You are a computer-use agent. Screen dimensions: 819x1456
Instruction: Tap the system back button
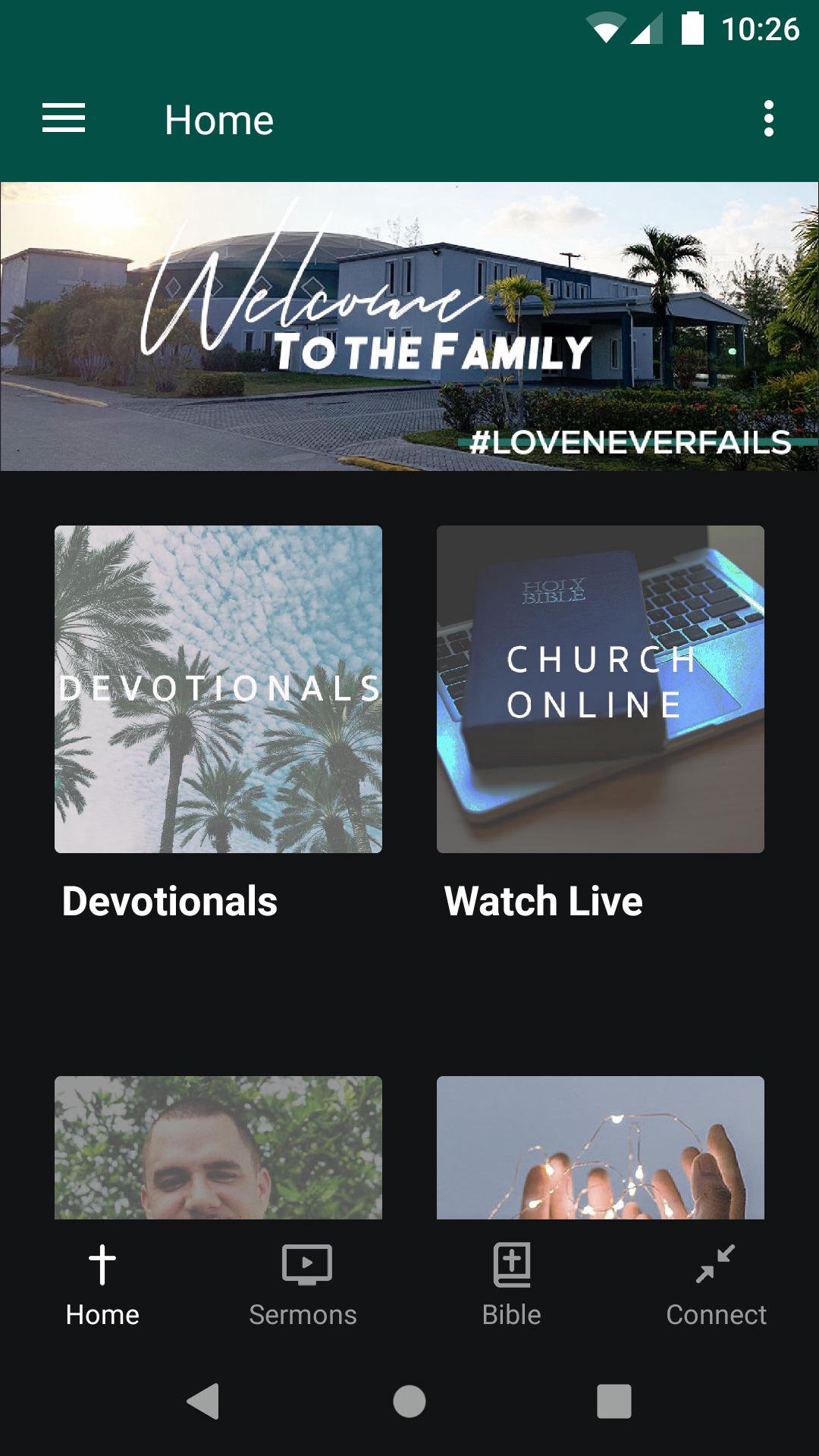point(203,1401)
